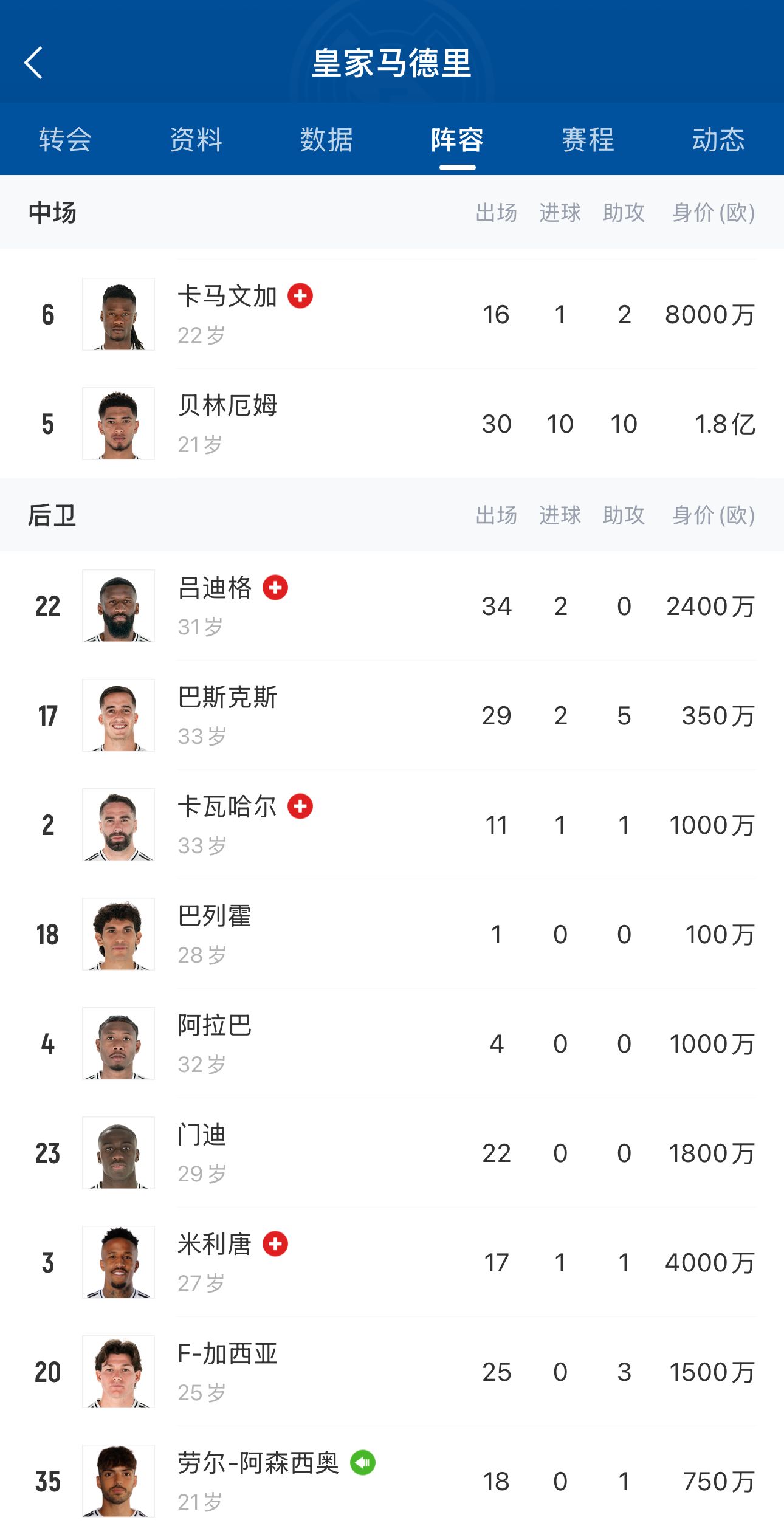
Task: Switch to the 动态 tab
Action: 718,140
